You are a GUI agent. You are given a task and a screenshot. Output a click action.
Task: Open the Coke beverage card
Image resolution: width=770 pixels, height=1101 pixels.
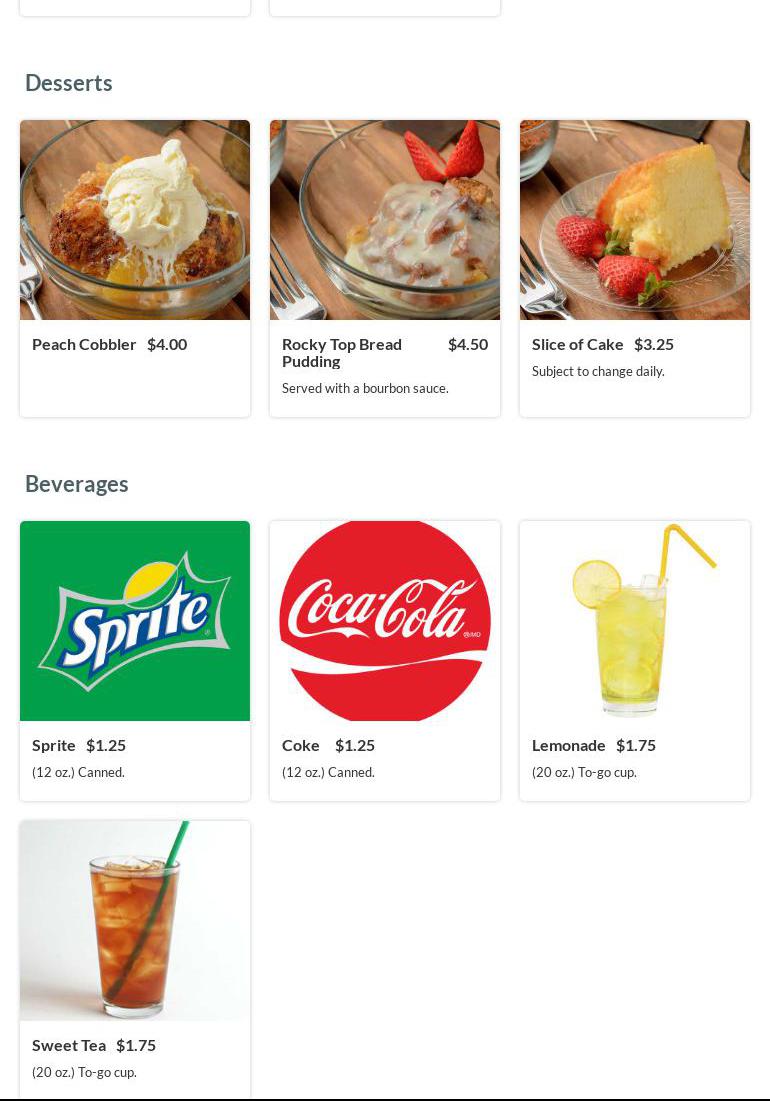coord(385,660)
